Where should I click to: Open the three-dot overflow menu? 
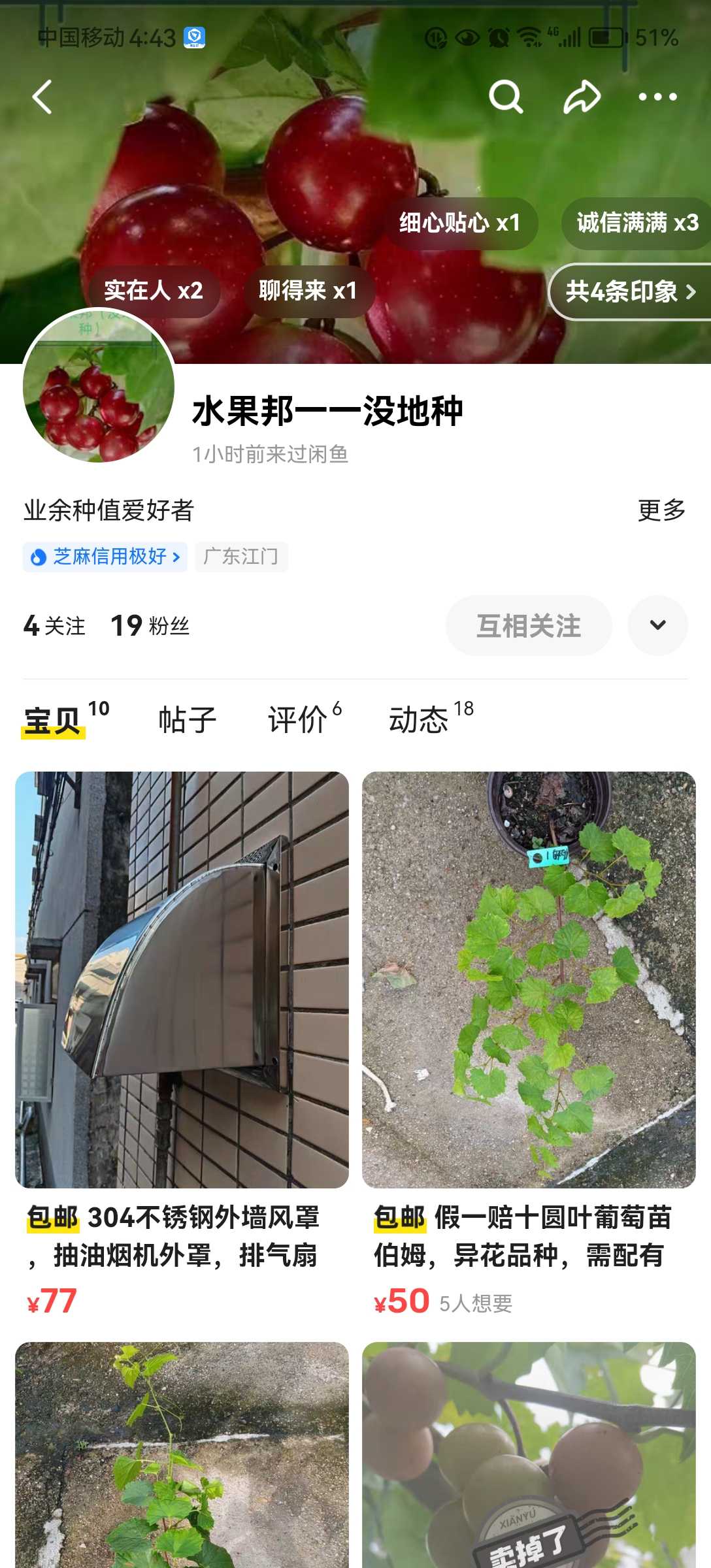click(657, 97)
